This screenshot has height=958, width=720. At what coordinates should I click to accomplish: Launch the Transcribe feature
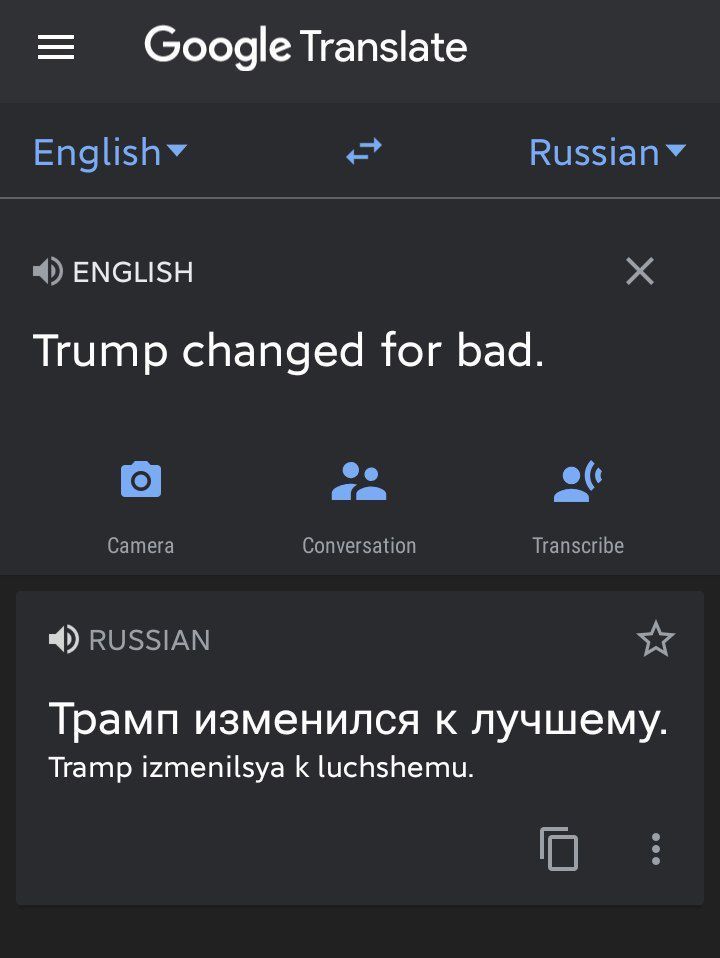click(x=578, y=500)
